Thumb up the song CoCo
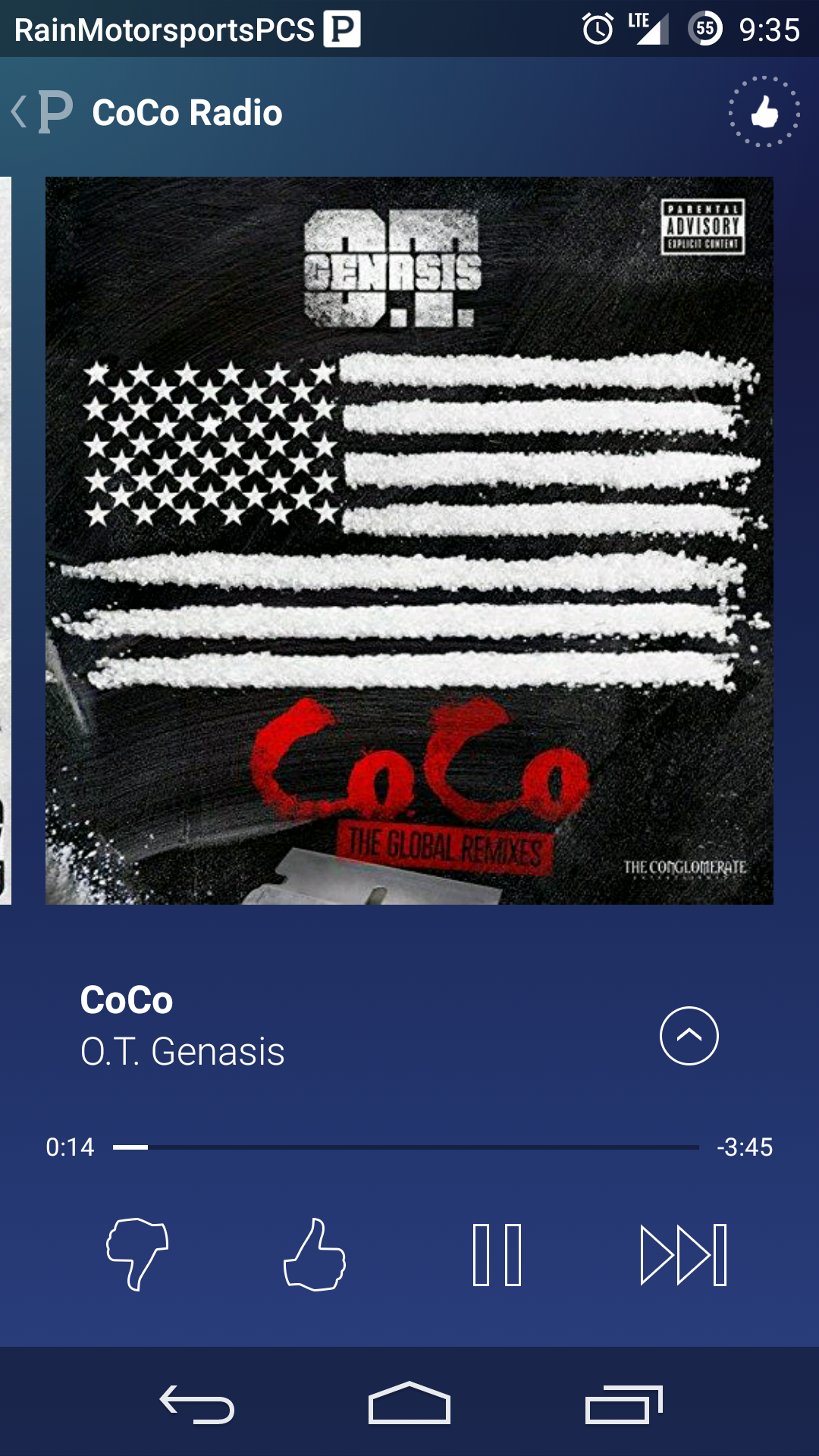The height and width of the screenshot is (1456, 819). tap(315, 1254)
